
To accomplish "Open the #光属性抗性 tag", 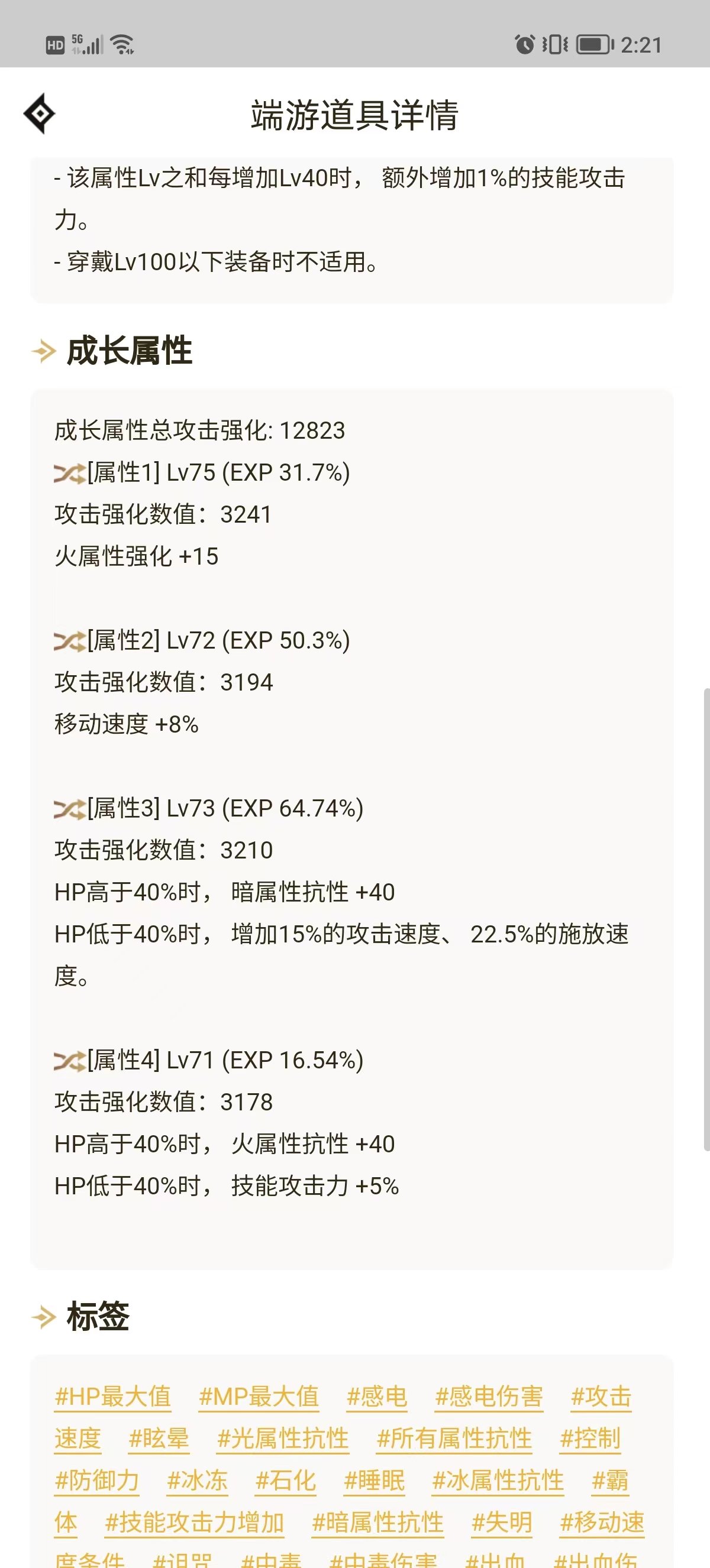I will (x=283, y=1439).
